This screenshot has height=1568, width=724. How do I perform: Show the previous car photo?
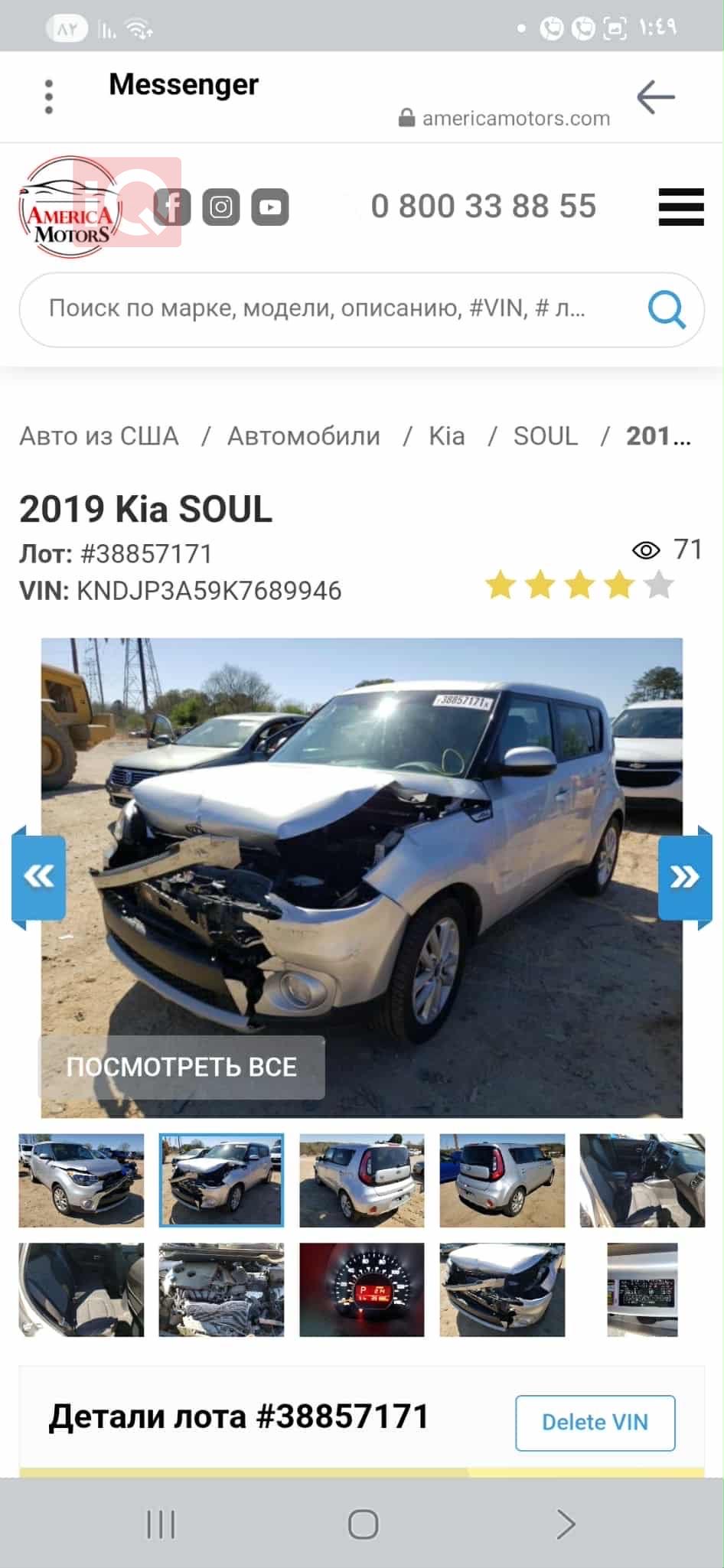pyautogui.click(x=38, y=876)
